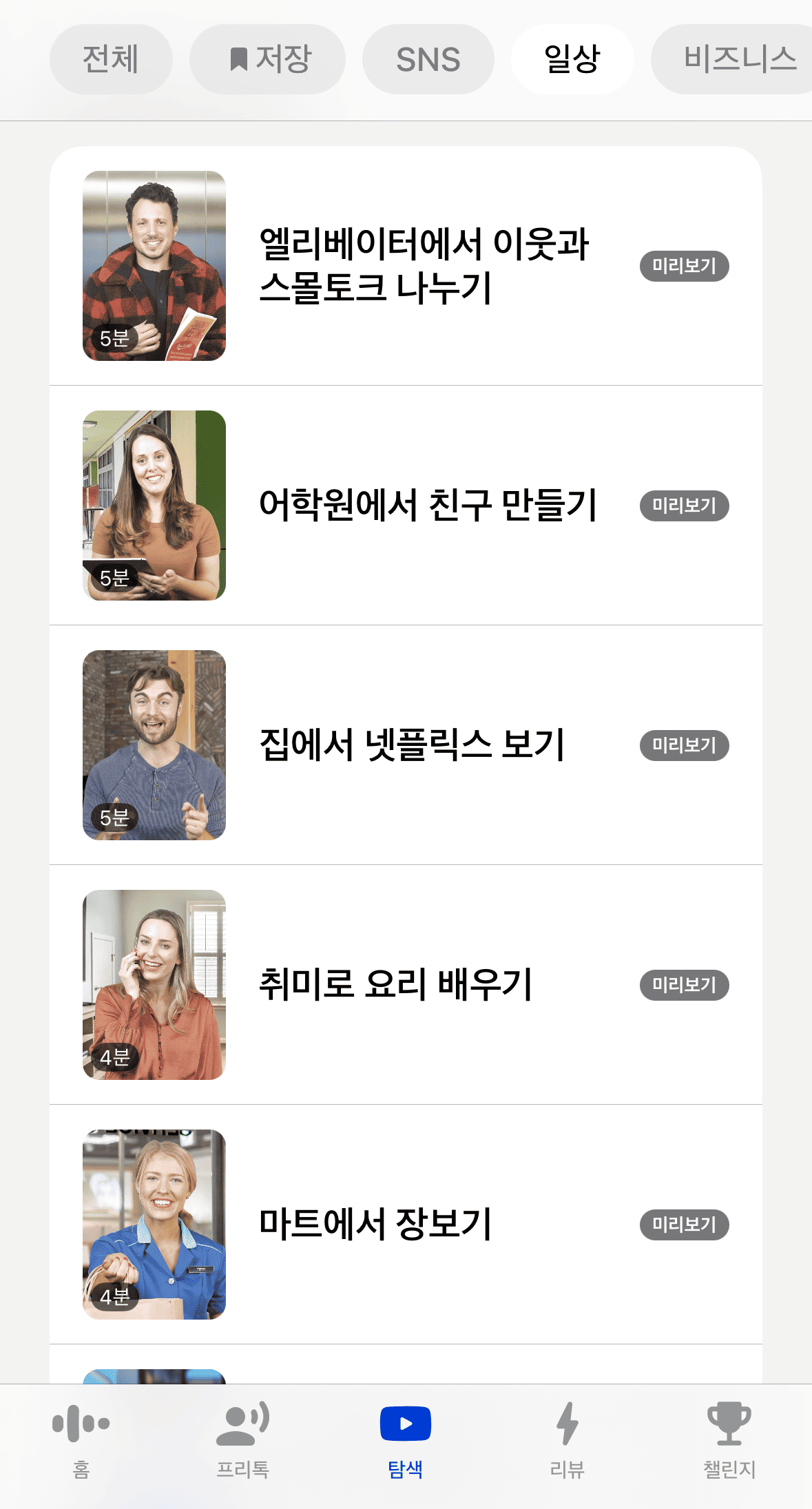The width and height of the screenshot is (812, 1509).
Task: Switch to the 전체 filter tab
Action: click(111, 59)
